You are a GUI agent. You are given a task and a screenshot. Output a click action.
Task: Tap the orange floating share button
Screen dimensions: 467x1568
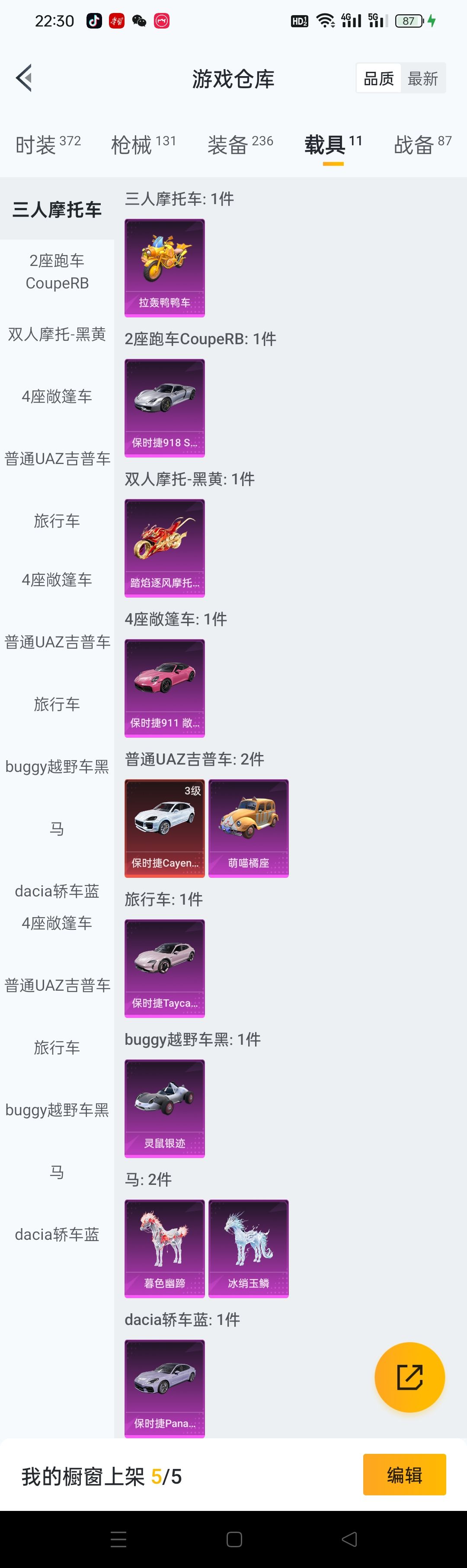pyautogui.click(x=409, y=1377)
